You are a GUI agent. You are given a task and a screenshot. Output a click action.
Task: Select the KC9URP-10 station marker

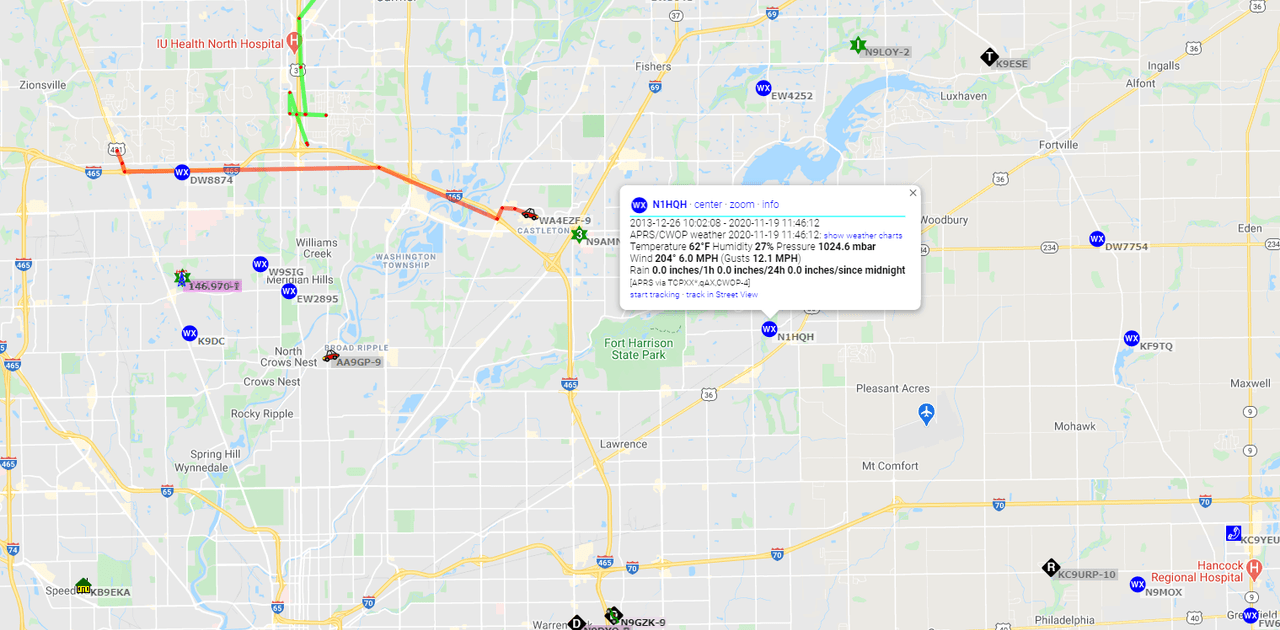pyautogui.click(x=1050, y=567)
